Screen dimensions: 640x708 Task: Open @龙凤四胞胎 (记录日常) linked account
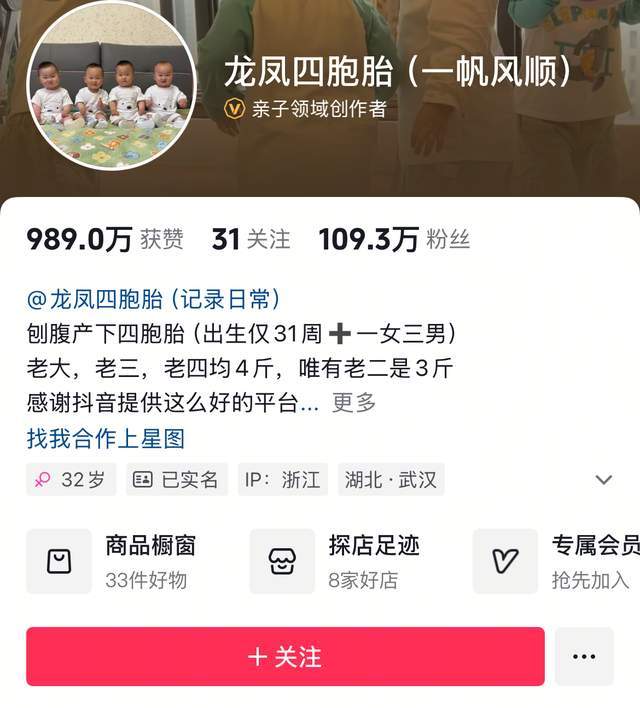[153, 299]
